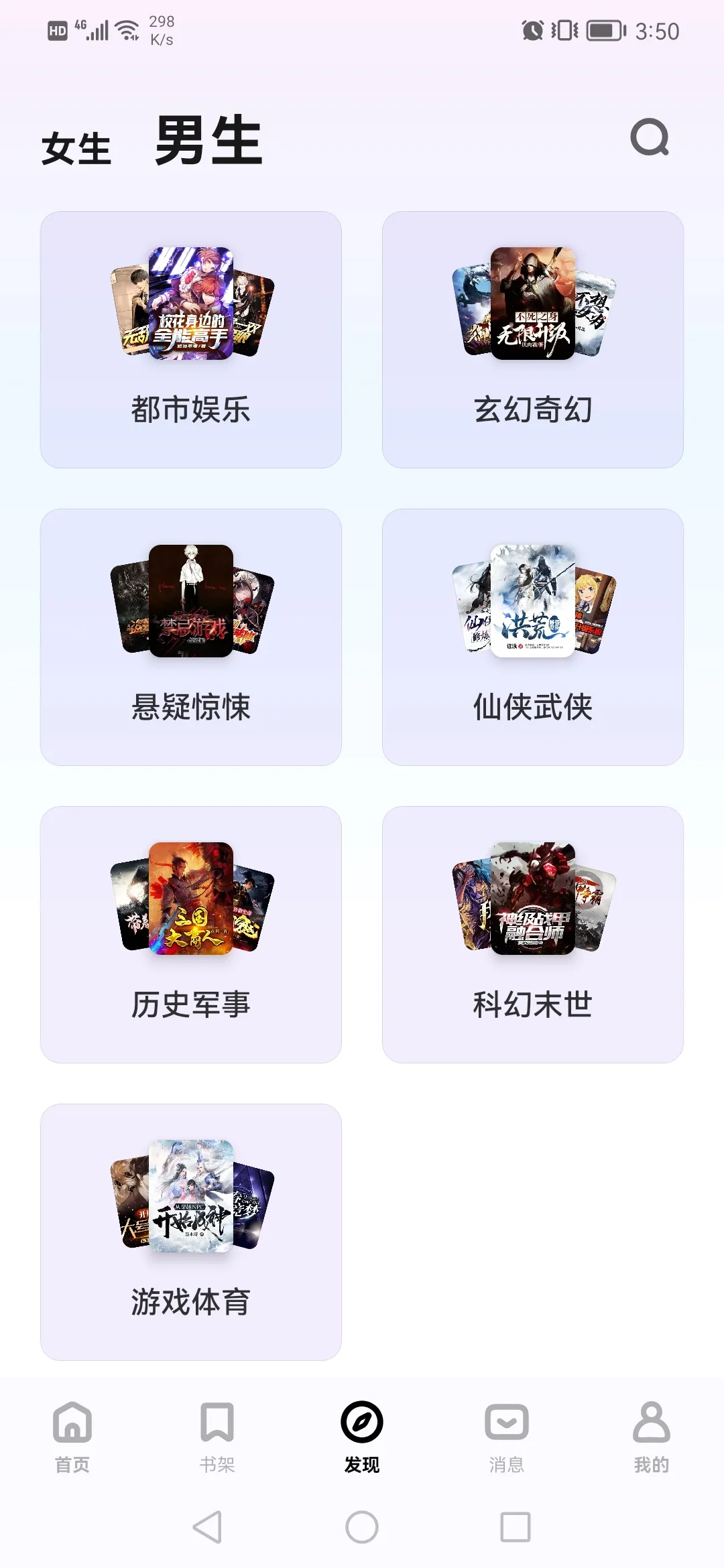The height and width of the screenshot is (1568, 724).
Task: Open the search icon
Action: point(650,138)
